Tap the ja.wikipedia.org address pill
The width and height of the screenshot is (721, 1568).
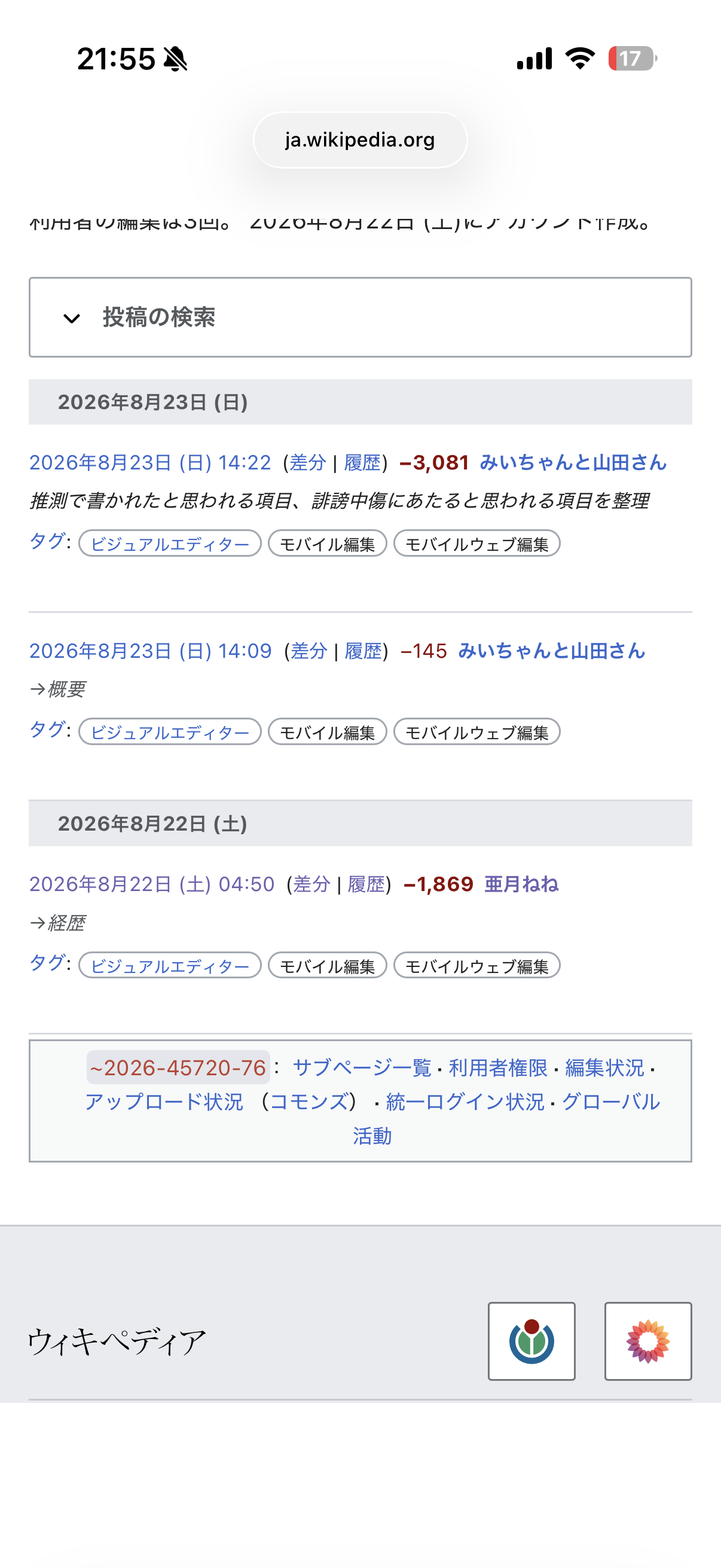point(360,140)
